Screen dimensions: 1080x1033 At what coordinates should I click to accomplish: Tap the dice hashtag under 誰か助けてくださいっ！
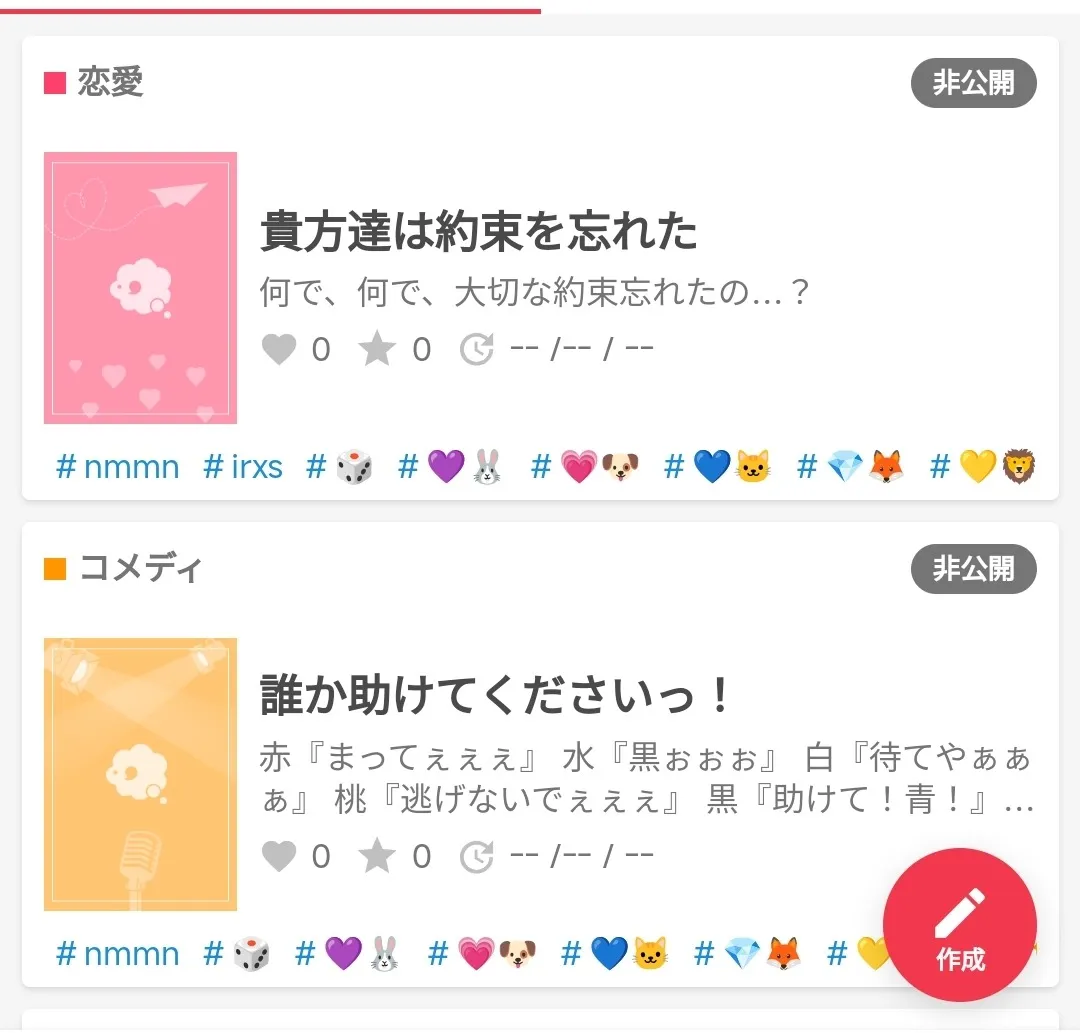pos(237,954)
